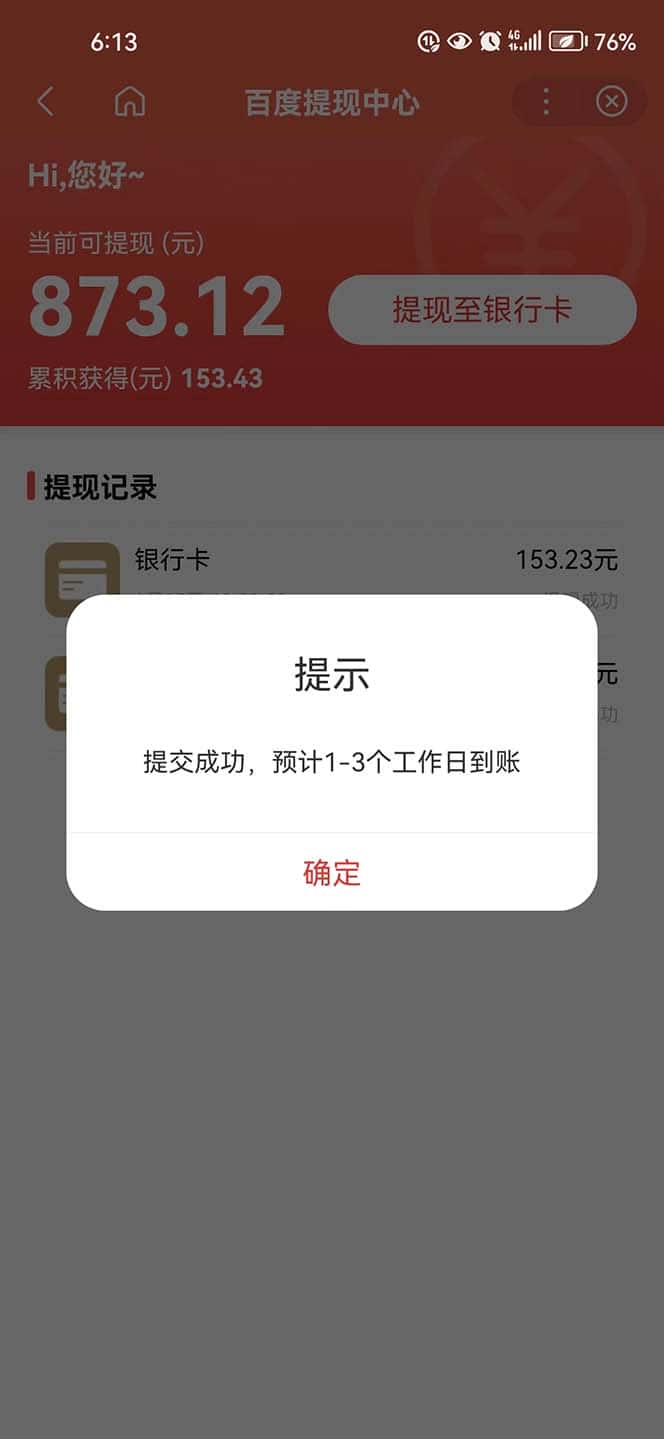Close the mini program with X
The height and width of the screenshot is (1439, 664).
pyautogui.click(x=611, y=101)
